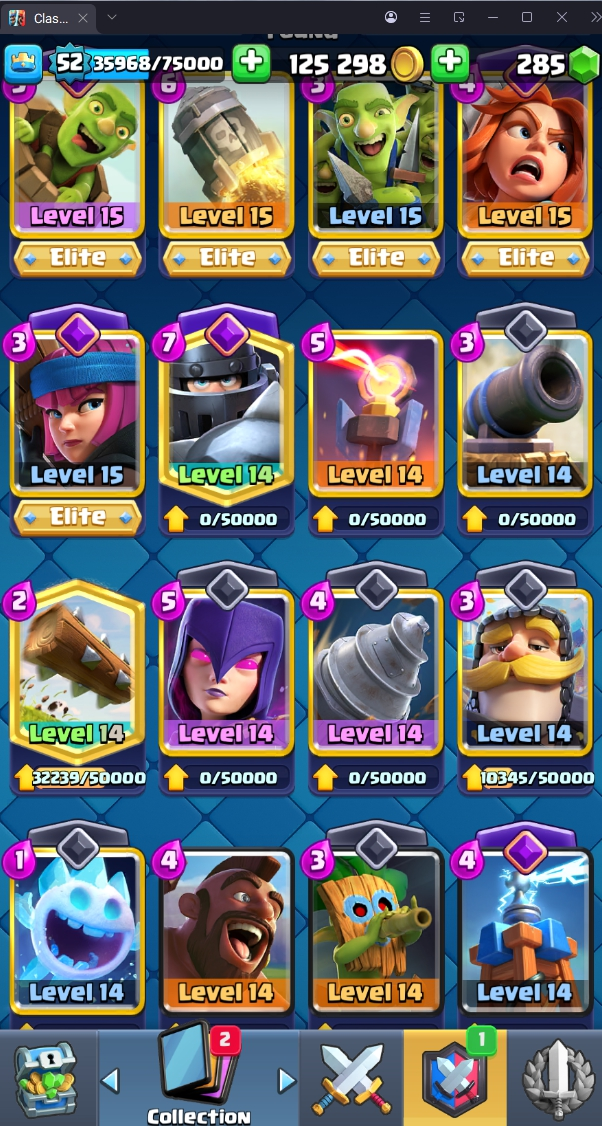Select the Hog Rider card
The image size is (602, 1126).
pos(226,930)
